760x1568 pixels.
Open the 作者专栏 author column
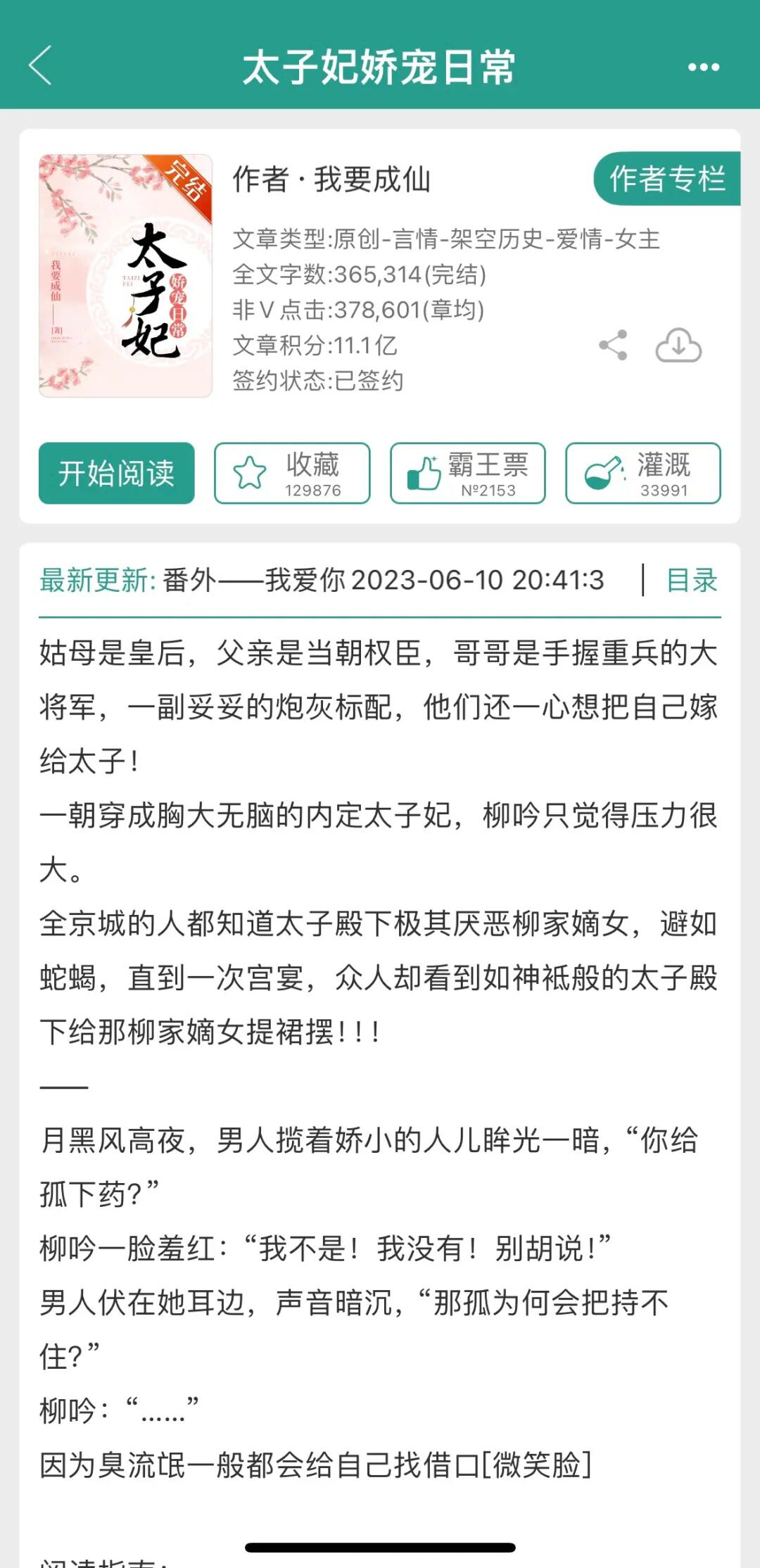click(x=667, y=179)
